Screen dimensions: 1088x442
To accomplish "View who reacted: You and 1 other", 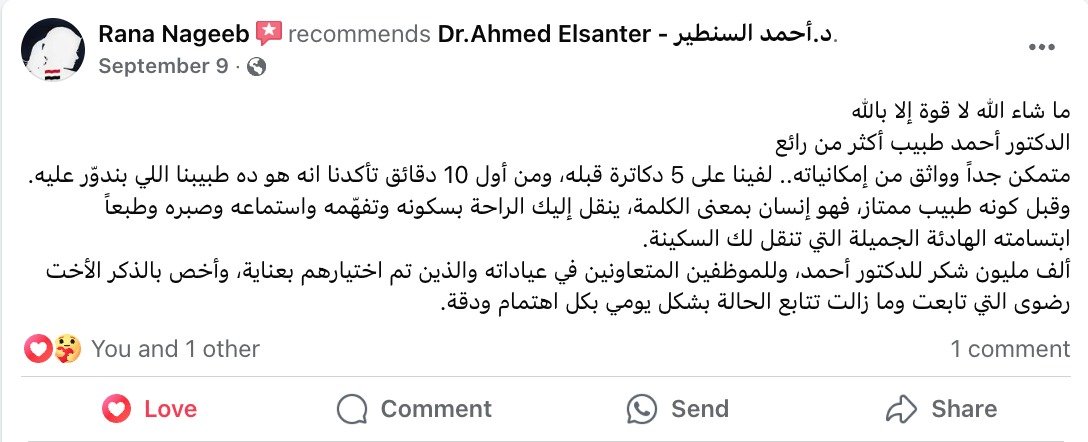I will [175, 349].
